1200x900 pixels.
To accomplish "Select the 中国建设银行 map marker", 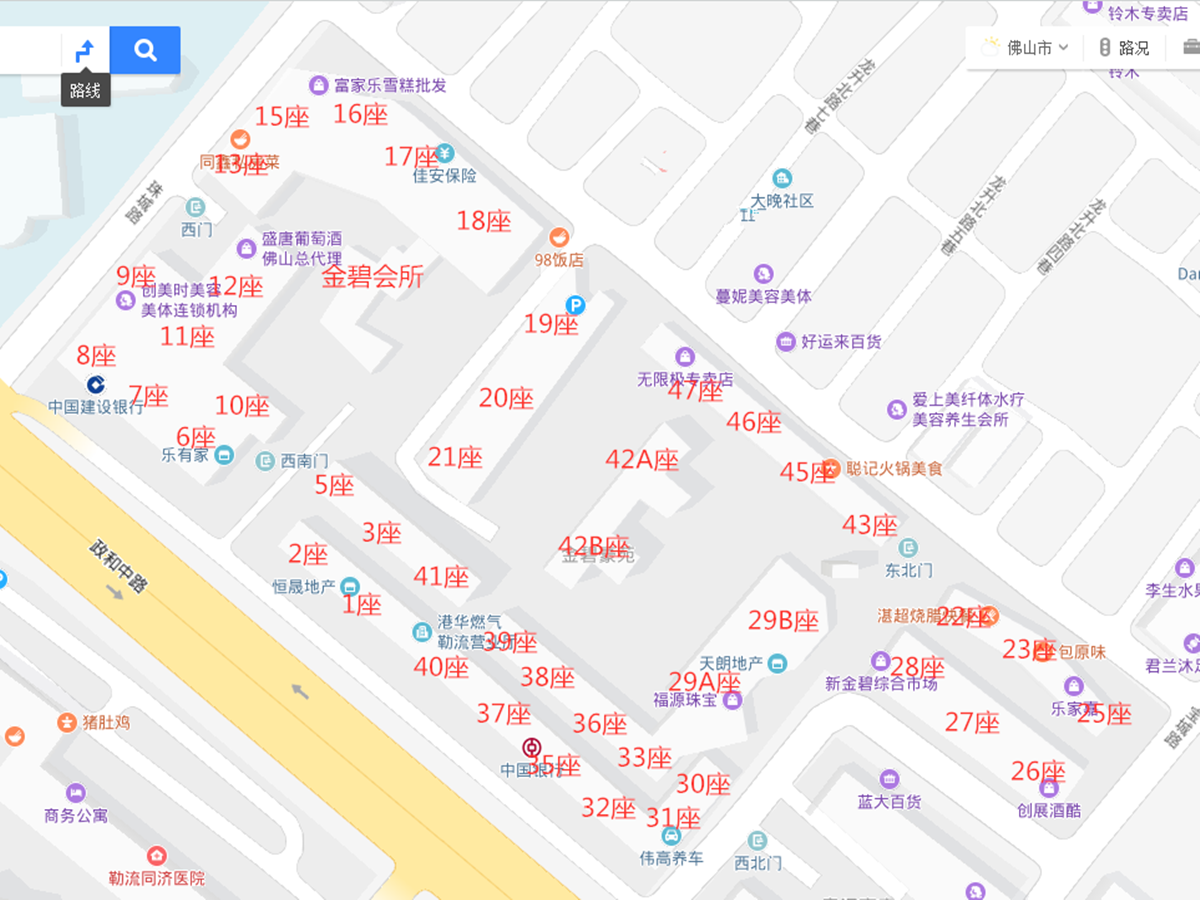I will [96, 384].
